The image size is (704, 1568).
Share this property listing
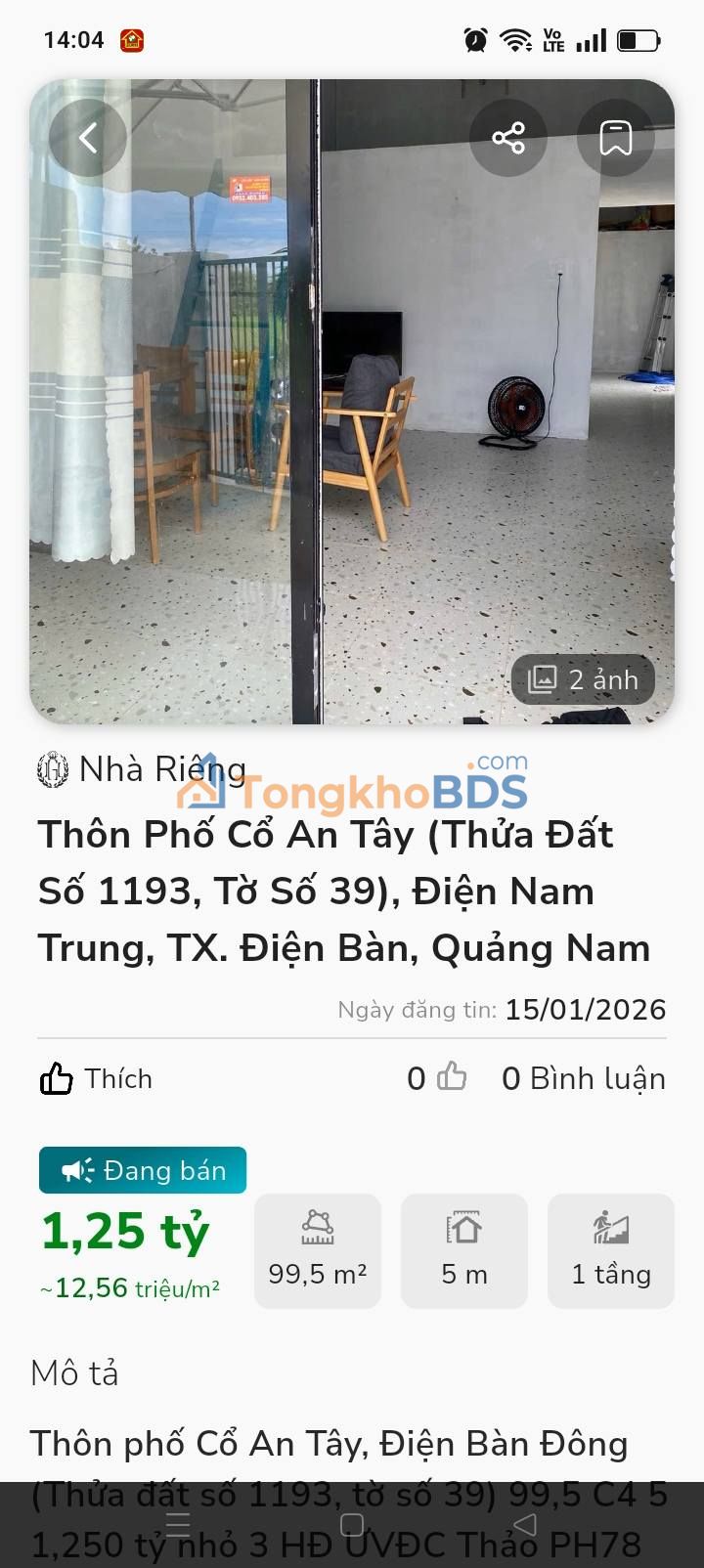click(508, 138)
